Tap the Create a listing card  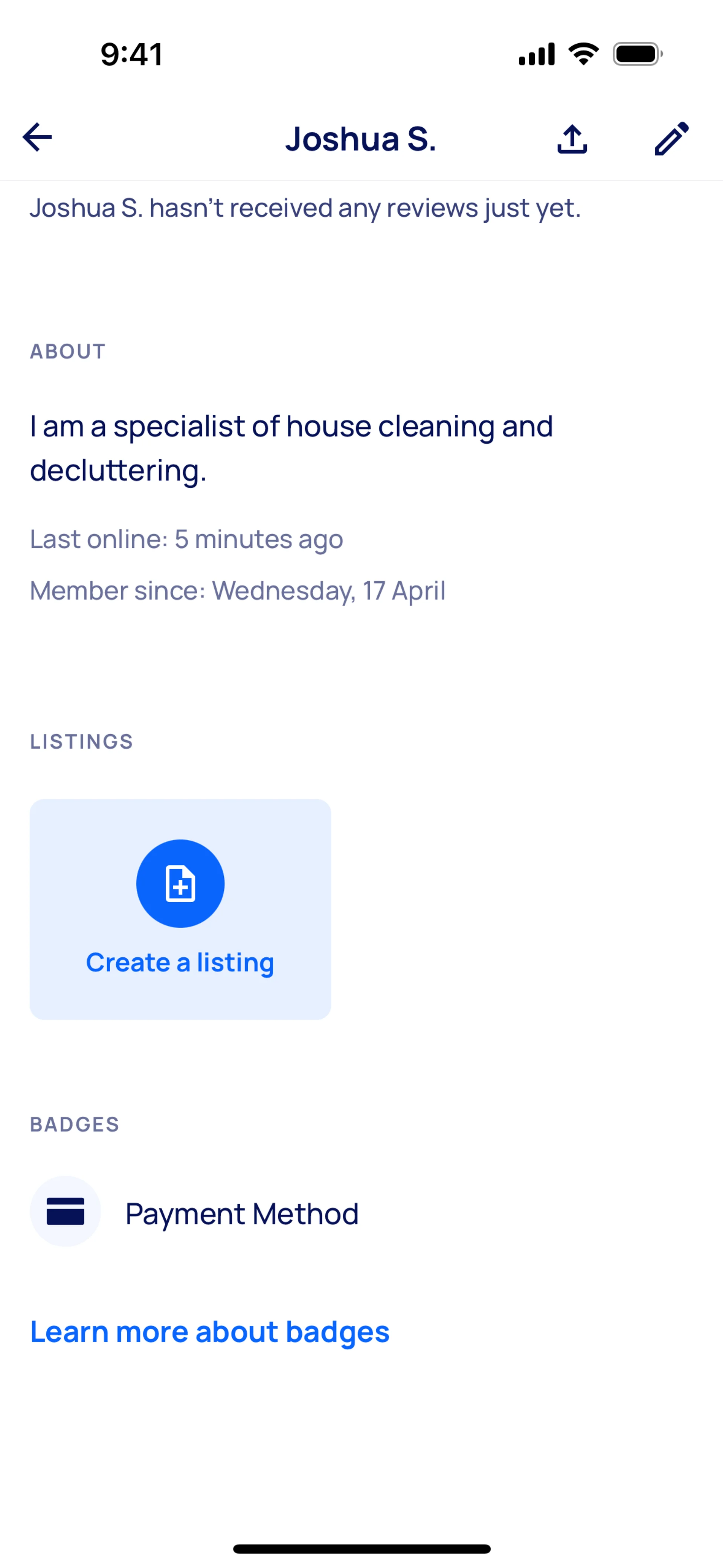point(180,909)
